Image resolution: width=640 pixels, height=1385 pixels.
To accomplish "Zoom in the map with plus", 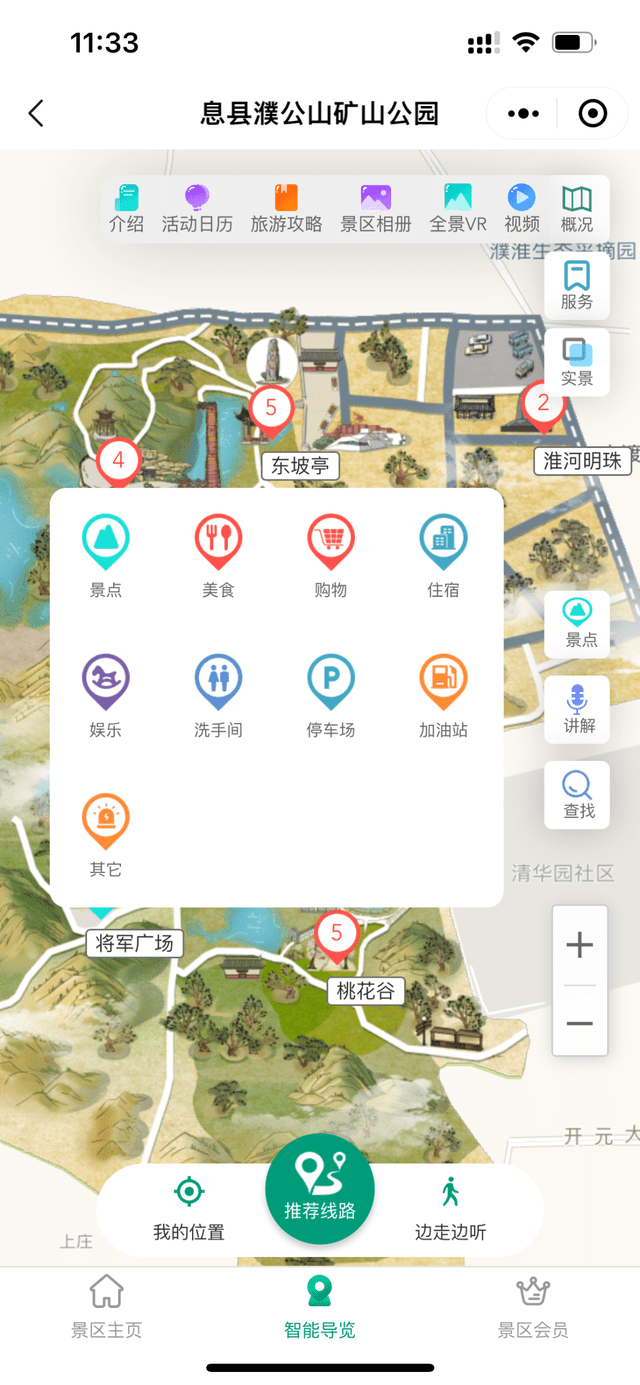I will point(580,945).
